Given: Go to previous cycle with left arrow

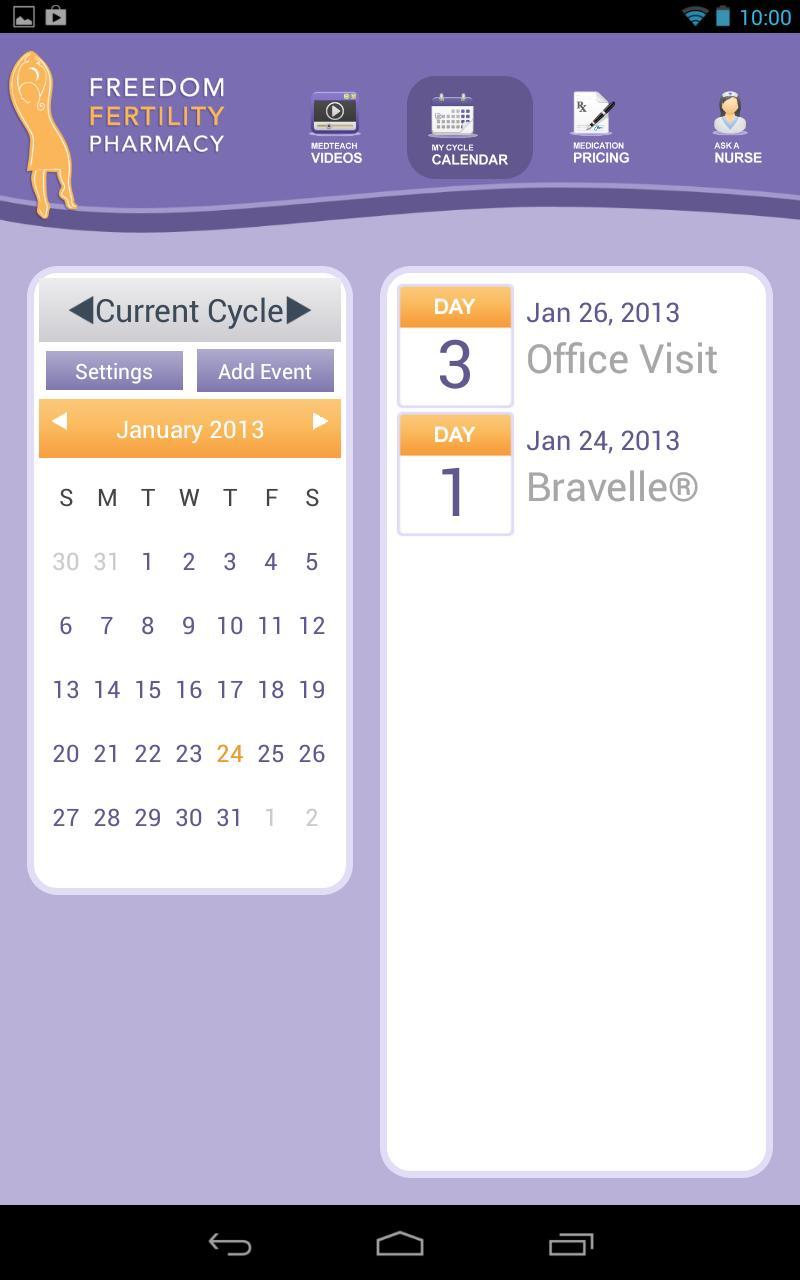Looking at the screenshot, I should click(83, 311).
